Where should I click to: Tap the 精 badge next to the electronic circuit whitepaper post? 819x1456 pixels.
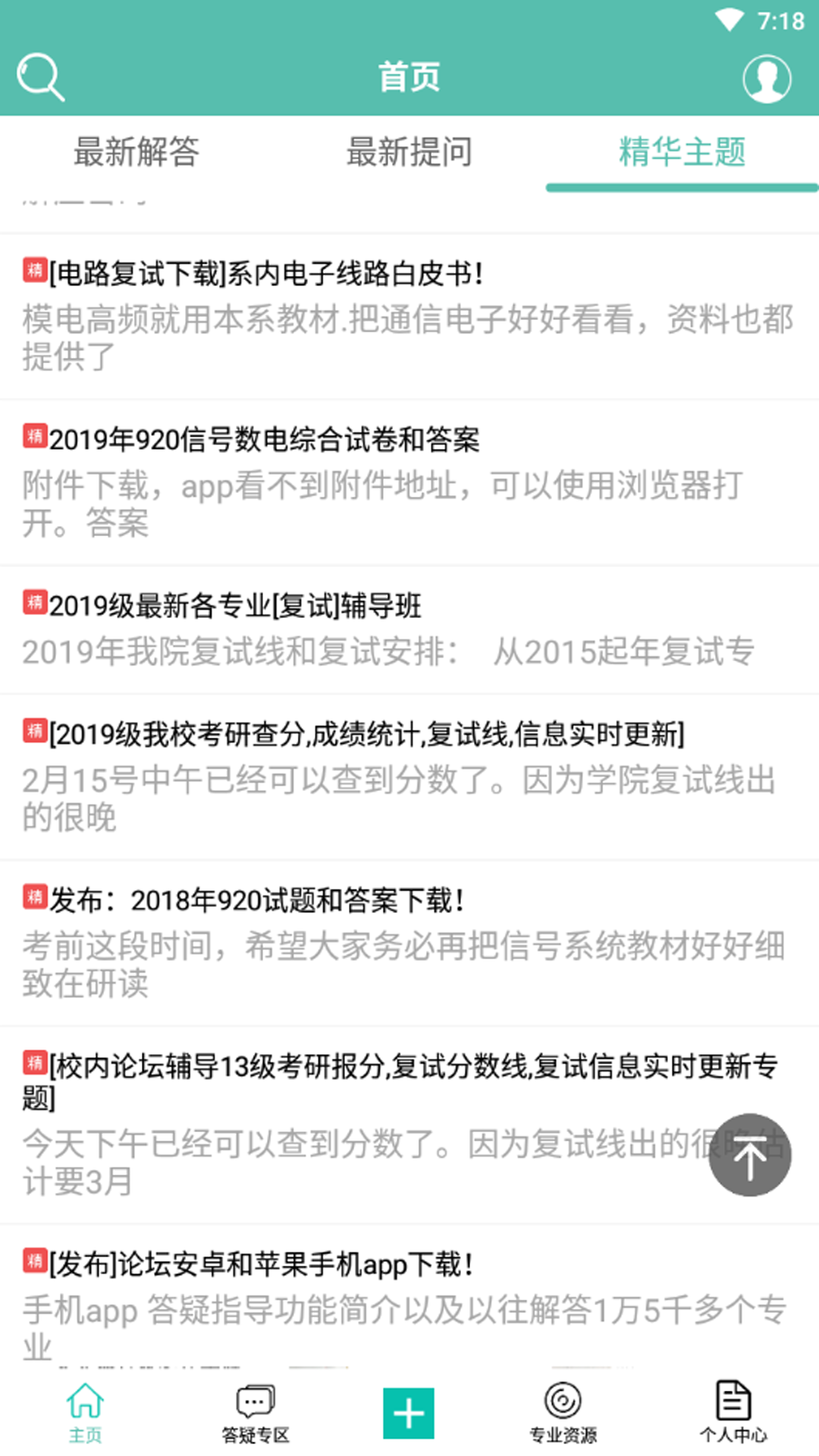(33, 271)
